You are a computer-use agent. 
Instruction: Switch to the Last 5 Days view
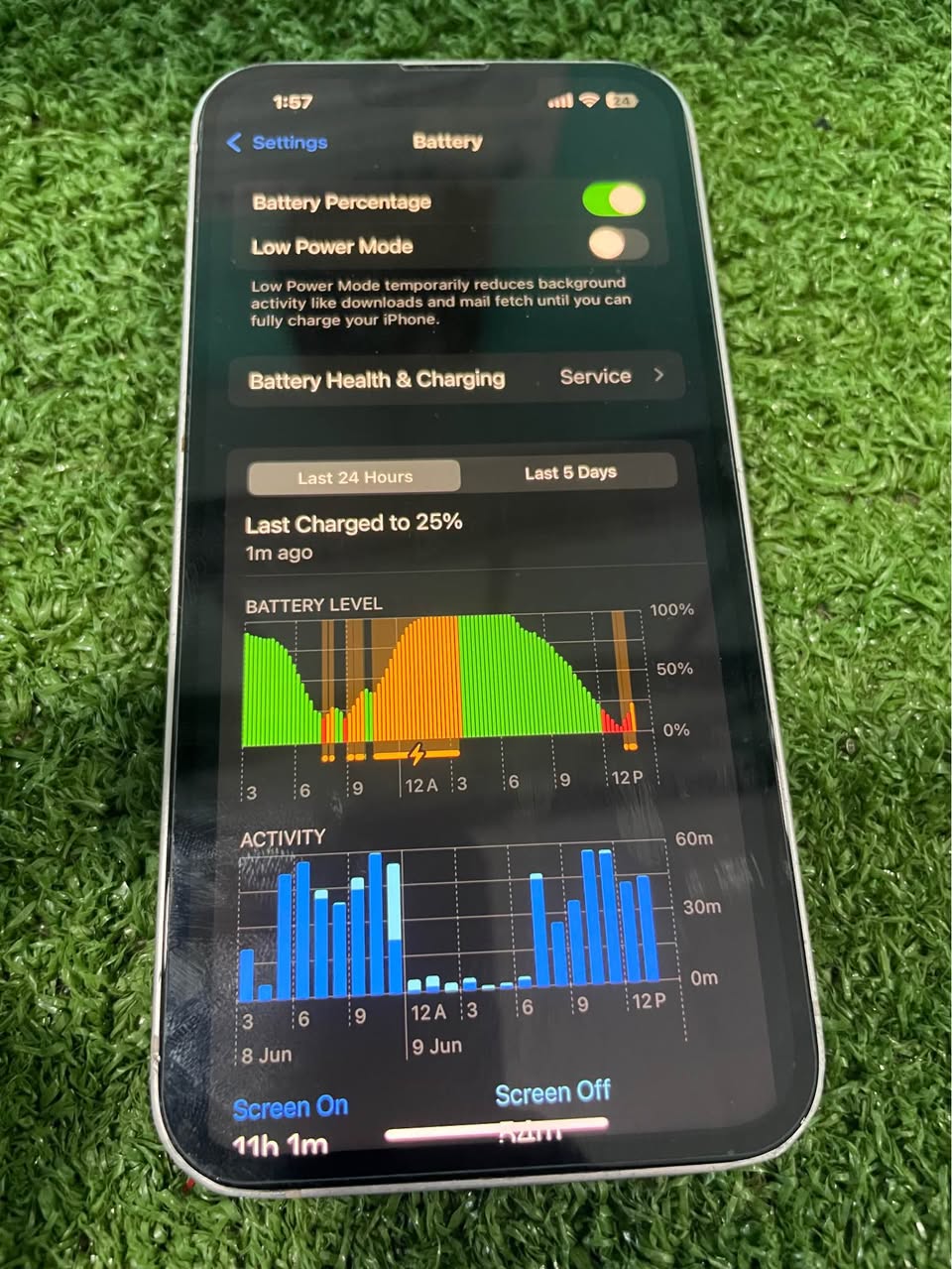[570, 473]
